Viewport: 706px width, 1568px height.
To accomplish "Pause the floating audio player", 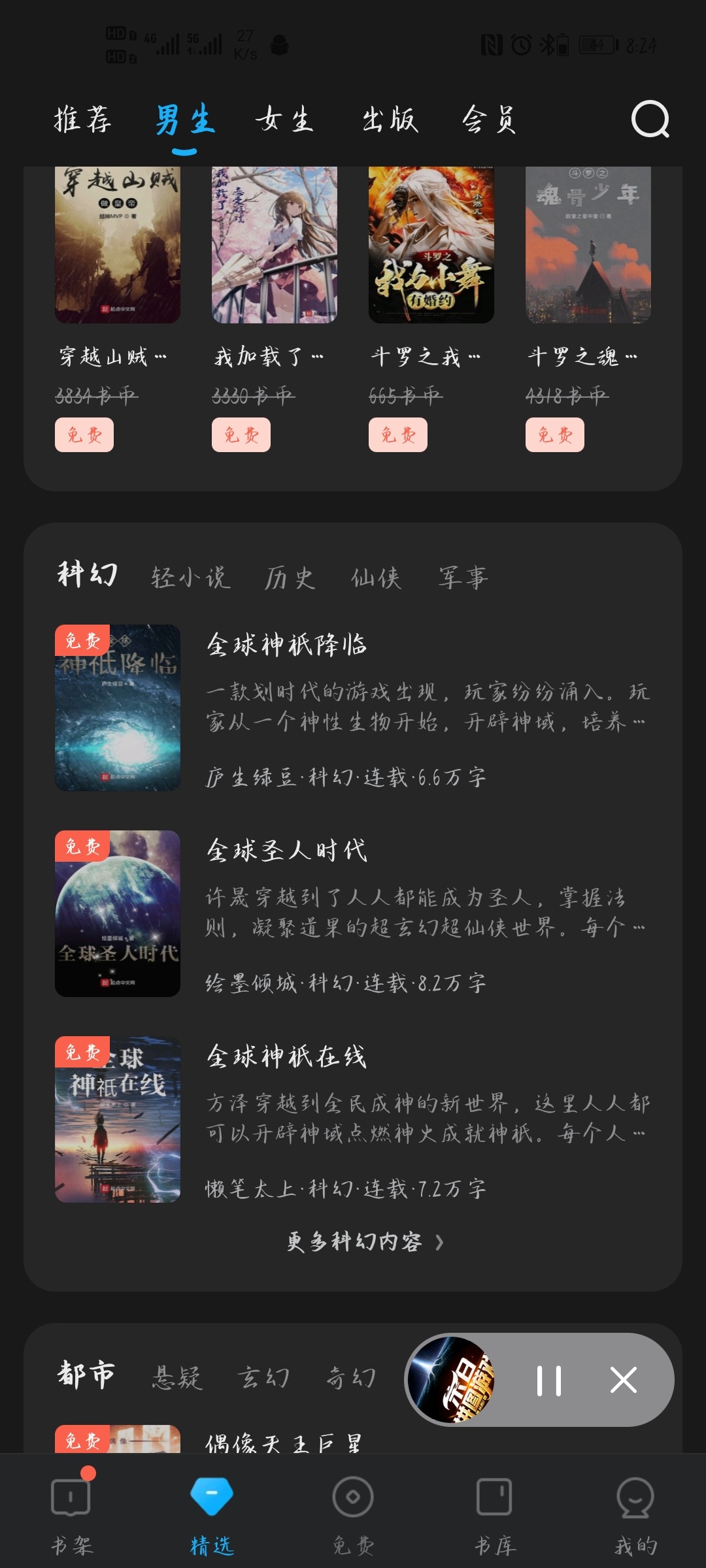I will 549,1380.
